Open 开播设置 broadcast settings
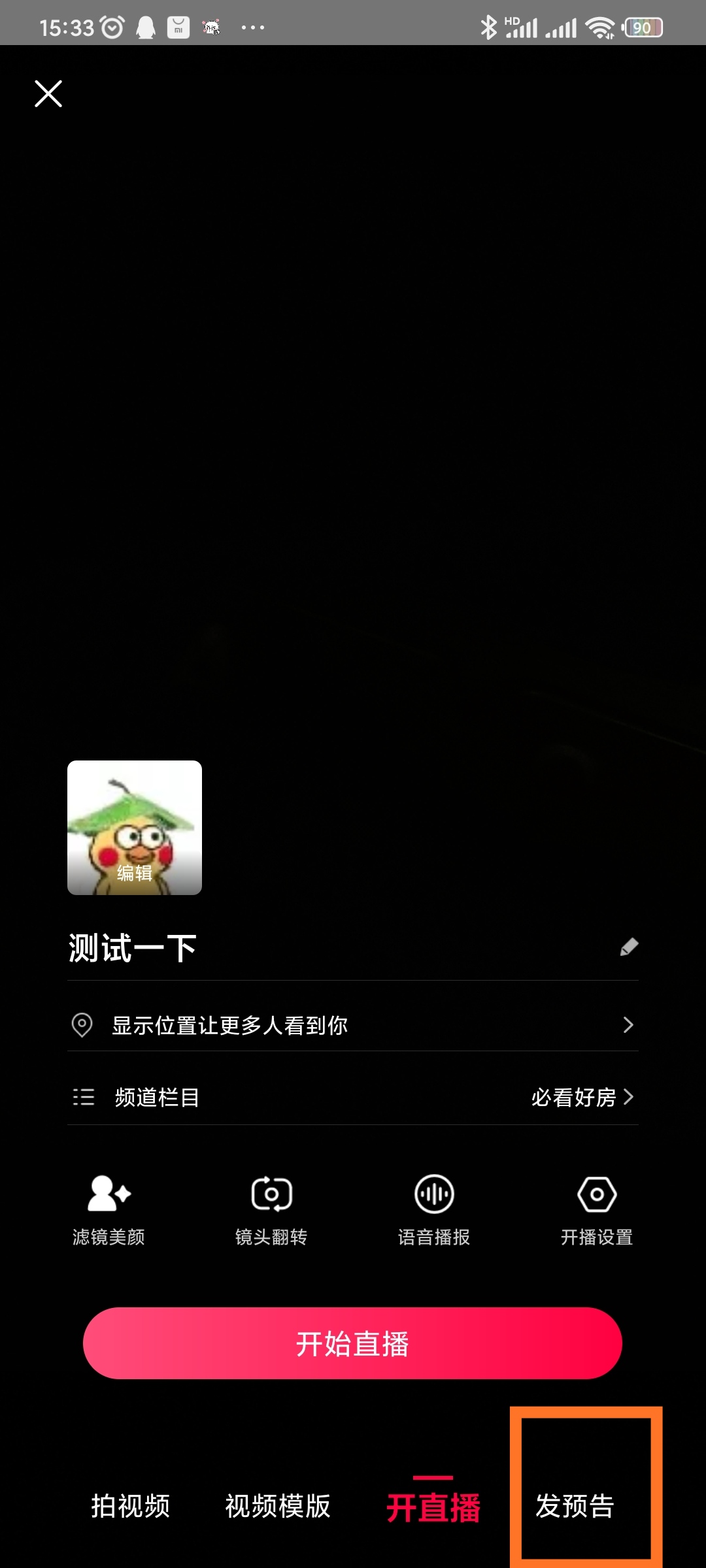 click(x=597, y=1210)
